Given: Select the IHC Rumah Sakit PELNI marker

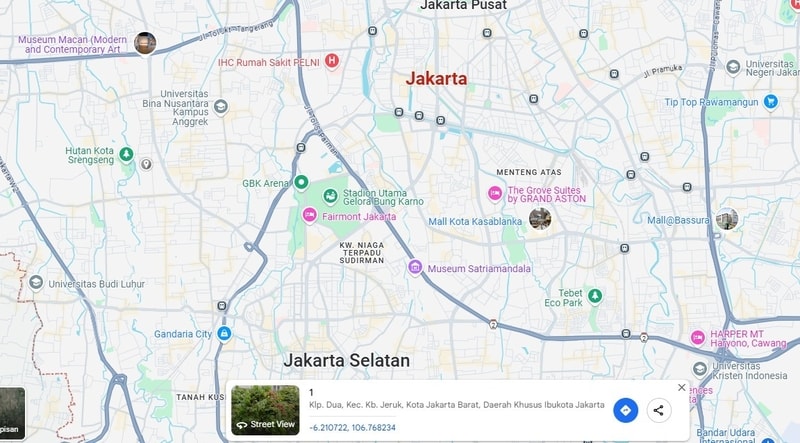Looking at the screenshot, I should (x=332, y=62).
